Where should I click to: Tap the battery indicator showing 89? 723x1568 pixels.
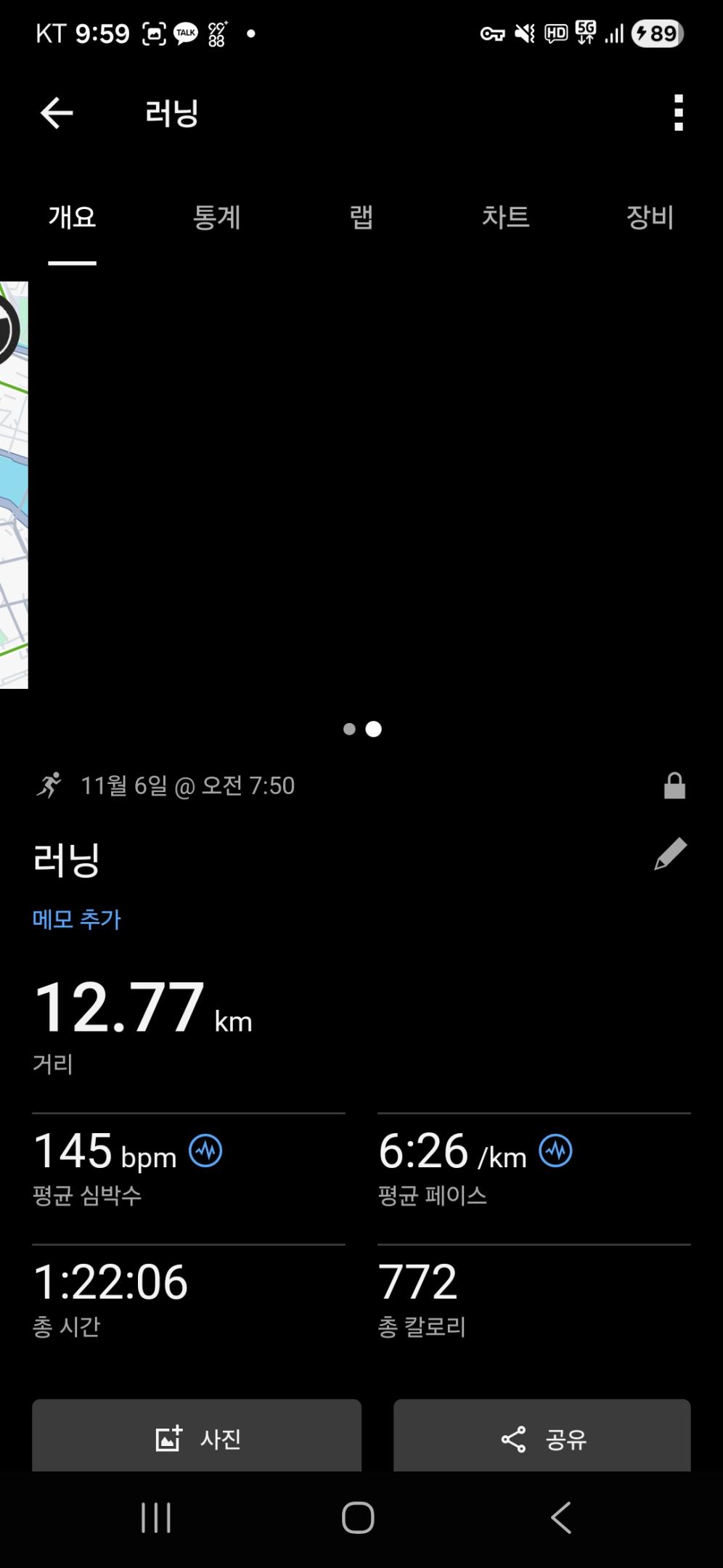click(x=655, y=33)
